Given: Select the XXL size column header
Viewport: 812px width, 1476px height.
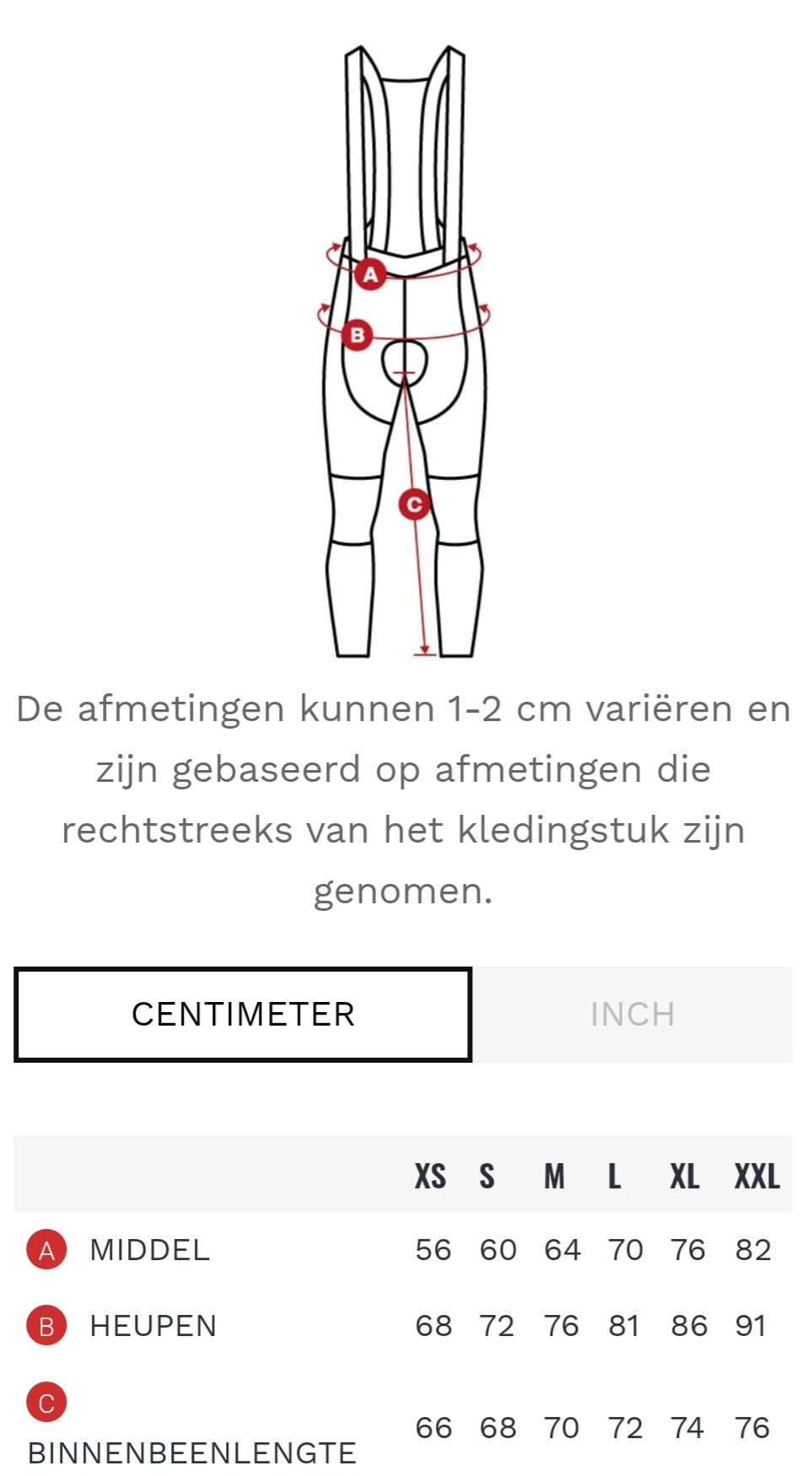Looking at the screenshot, I should coord(756,1176).
